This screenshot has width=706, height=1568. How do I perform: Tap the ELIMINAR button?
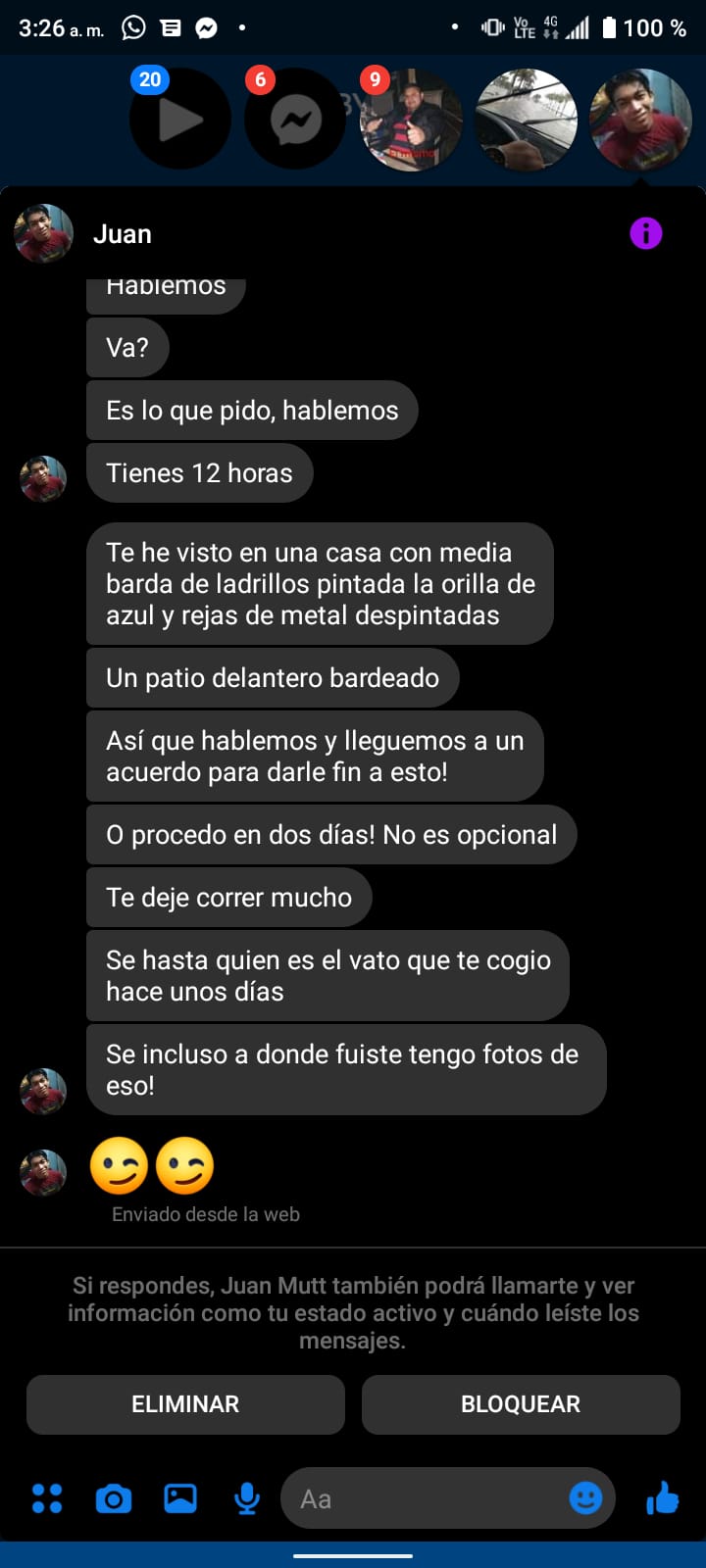(x=185, y=1404)
